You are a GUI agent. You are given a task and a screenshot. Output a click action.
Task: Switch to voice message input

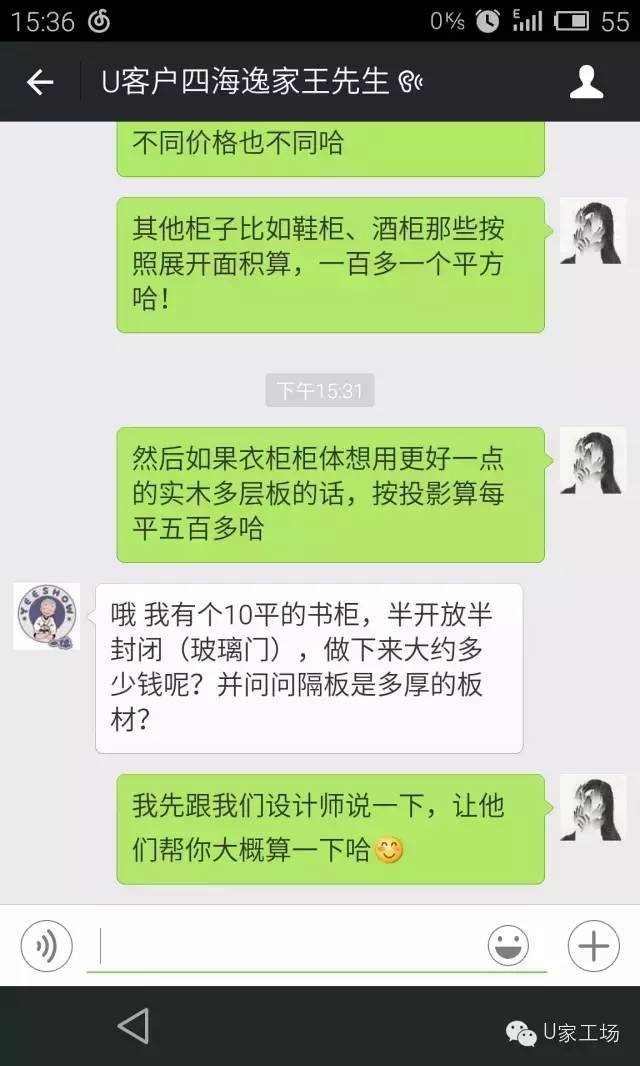pos(46,945)
